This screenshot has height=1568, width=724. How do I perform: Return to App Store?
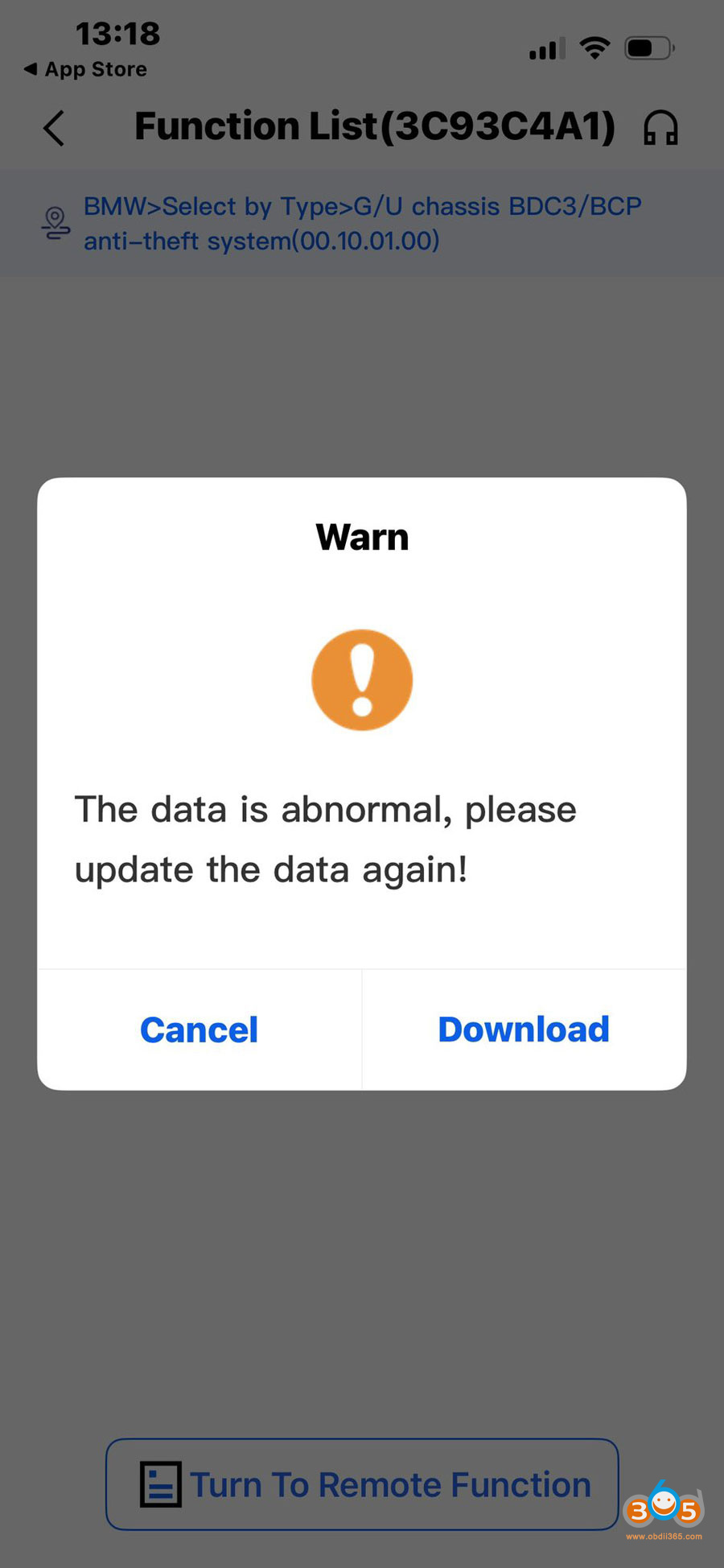(x=85, y=69)
